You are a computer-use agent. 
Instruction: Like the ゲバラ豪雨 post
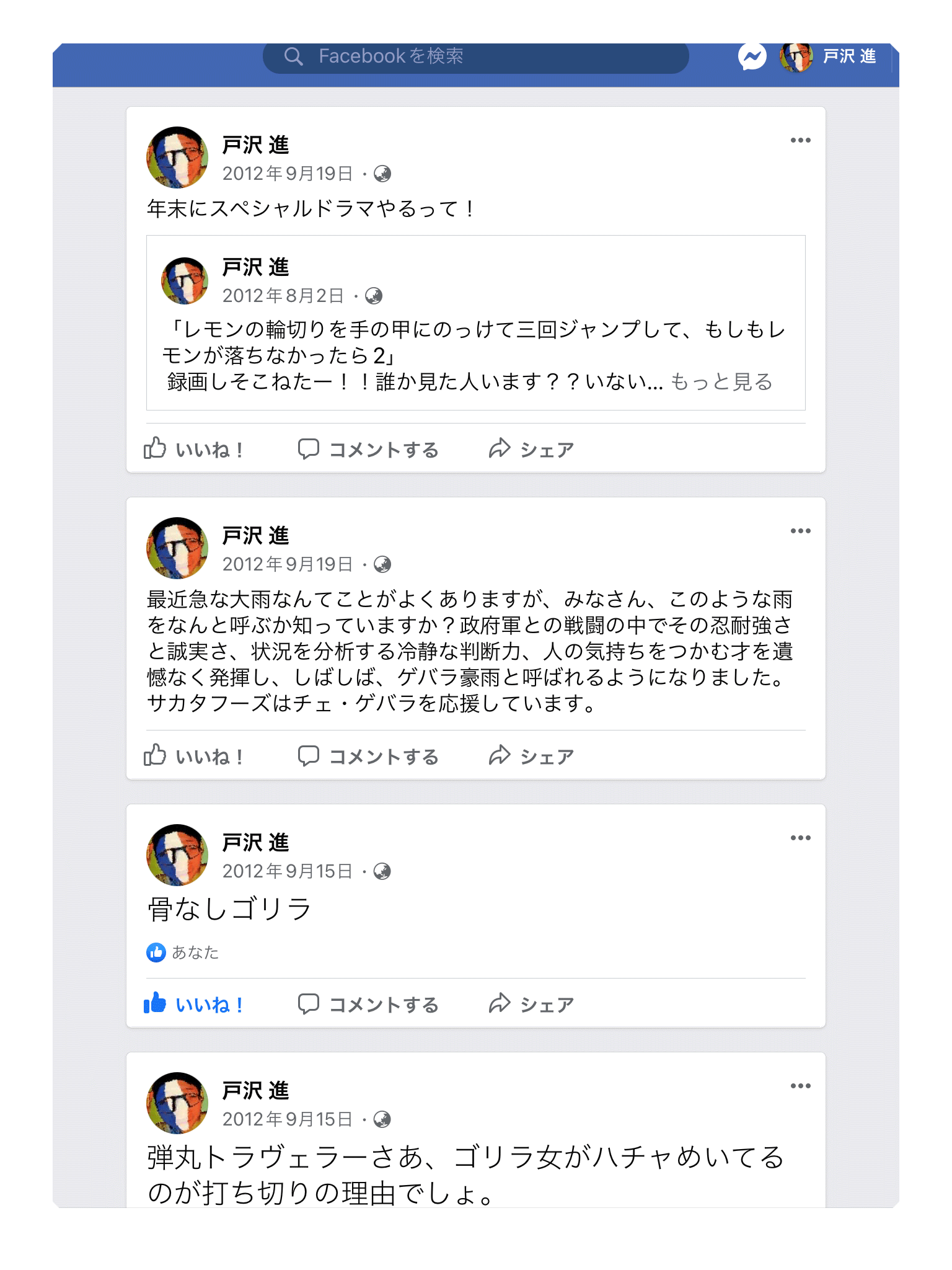pos(193,756)
